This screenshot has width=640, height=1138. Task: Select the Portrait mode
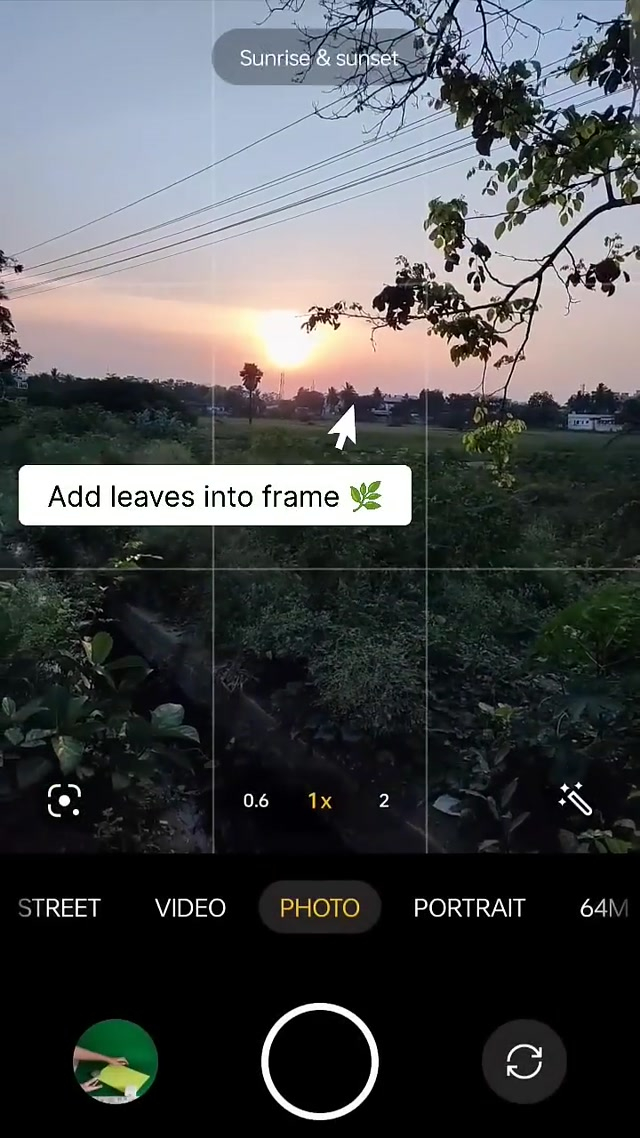pos(469,908)
